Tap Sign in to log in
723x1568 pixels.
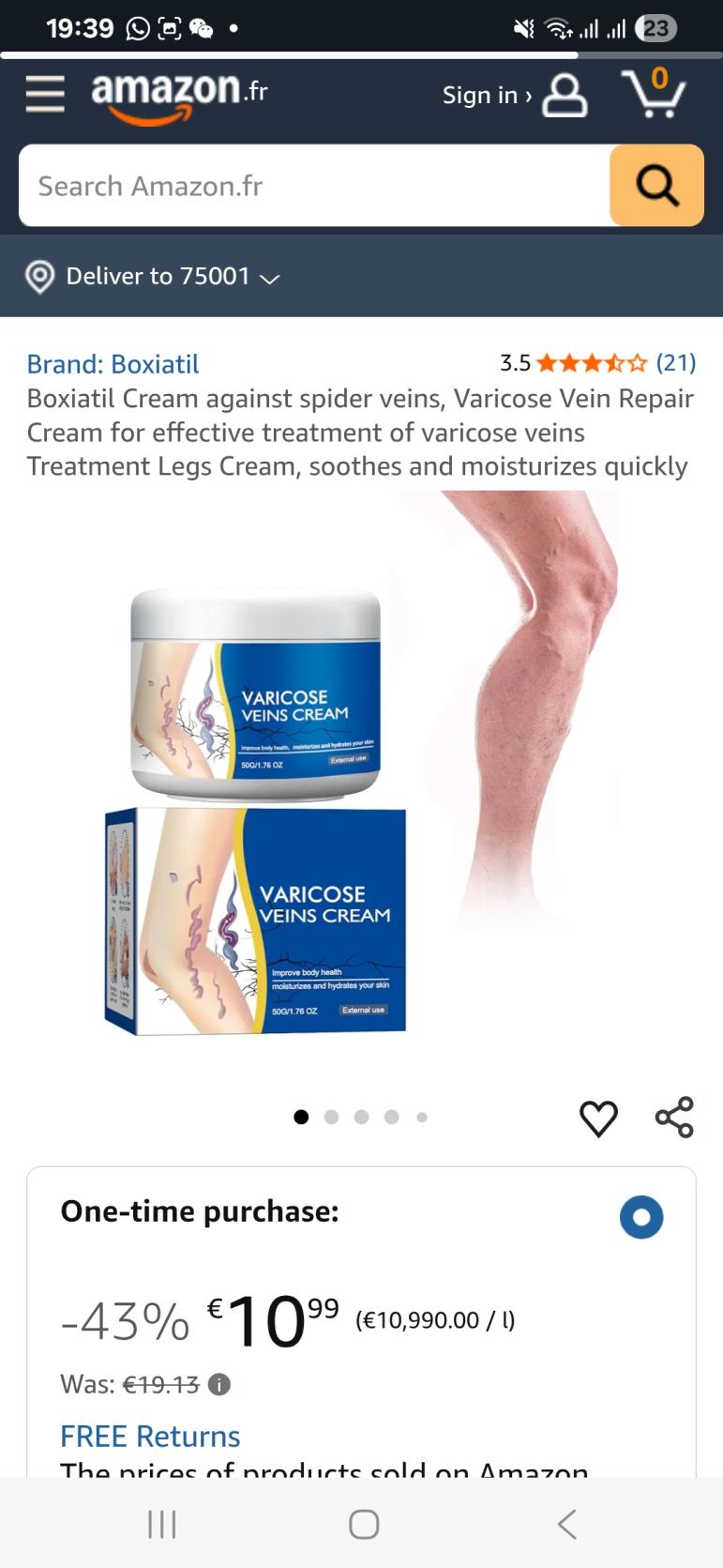tap(514, 95)
